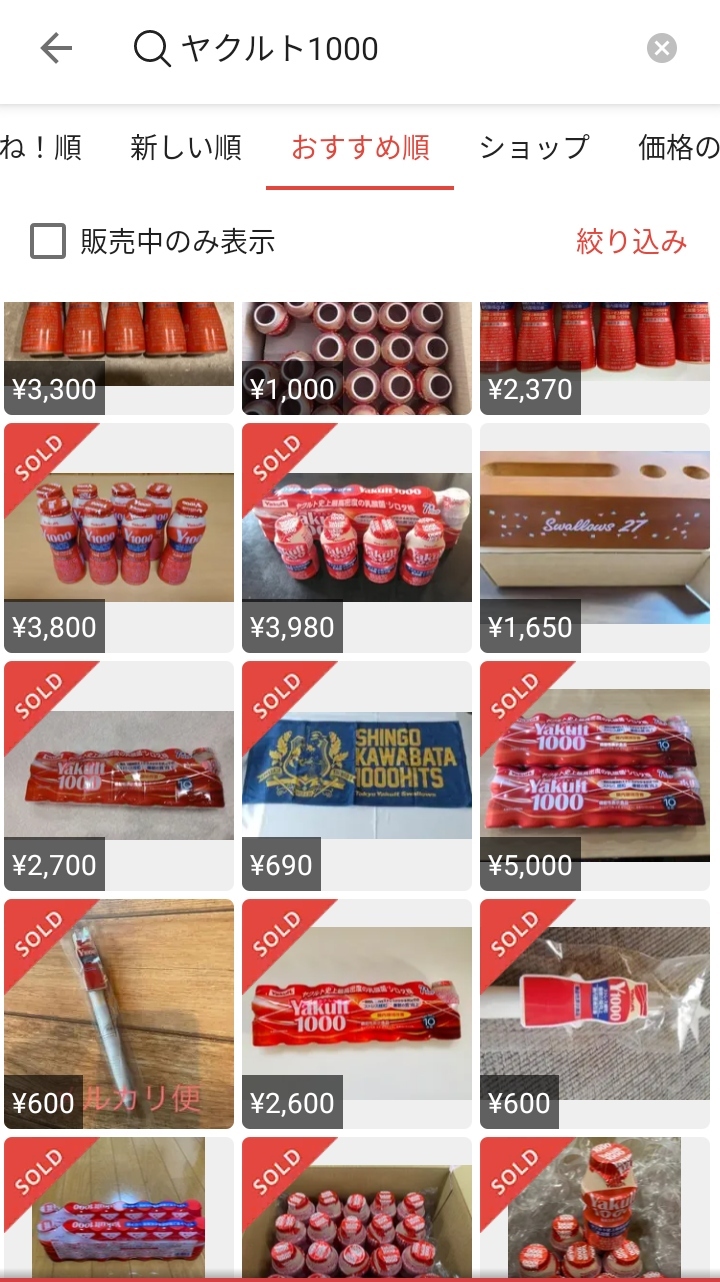This screenshot has width=720, height=1282.
Task: Switch to the ショップ tab
Action: [534, 148]
